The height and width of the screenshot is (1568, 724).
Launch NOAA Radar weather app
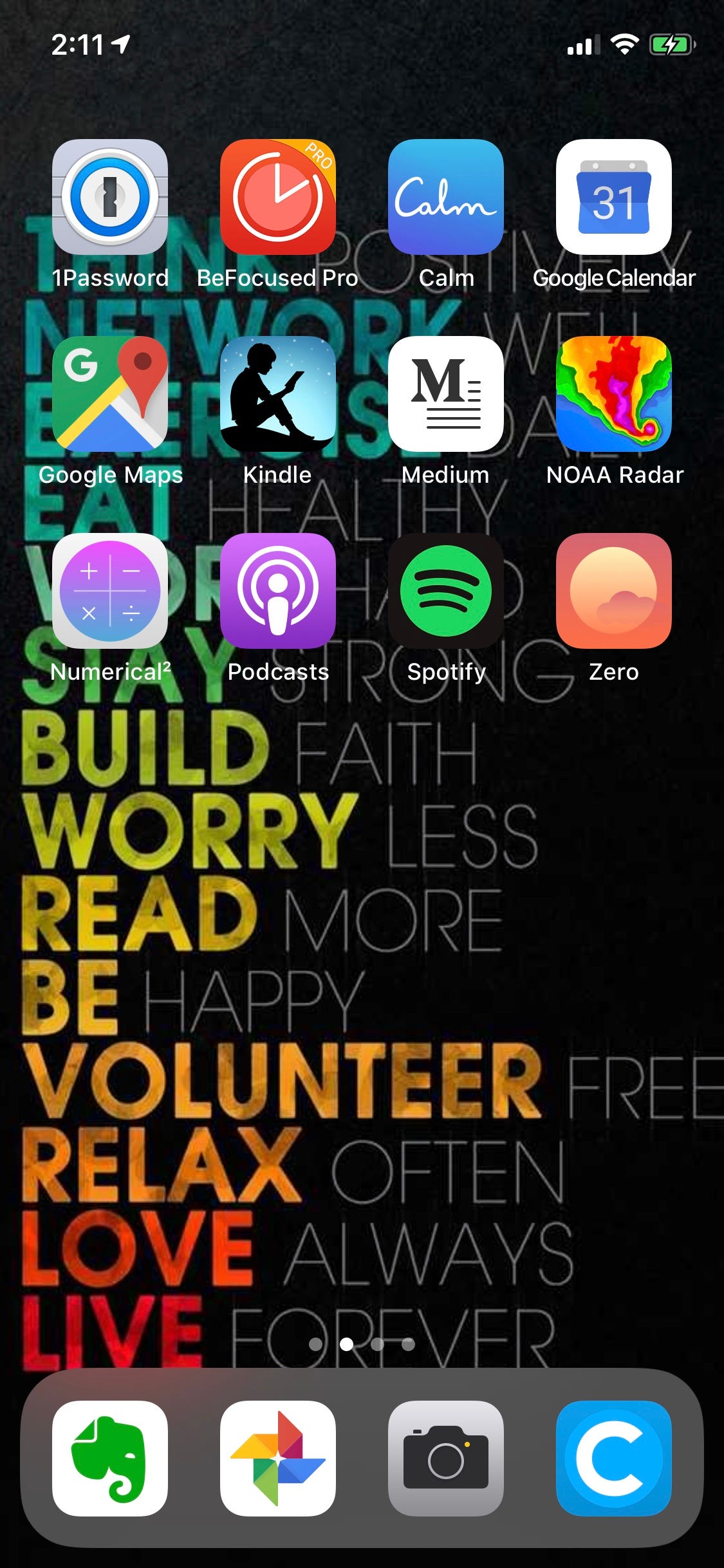click(614, 394)
